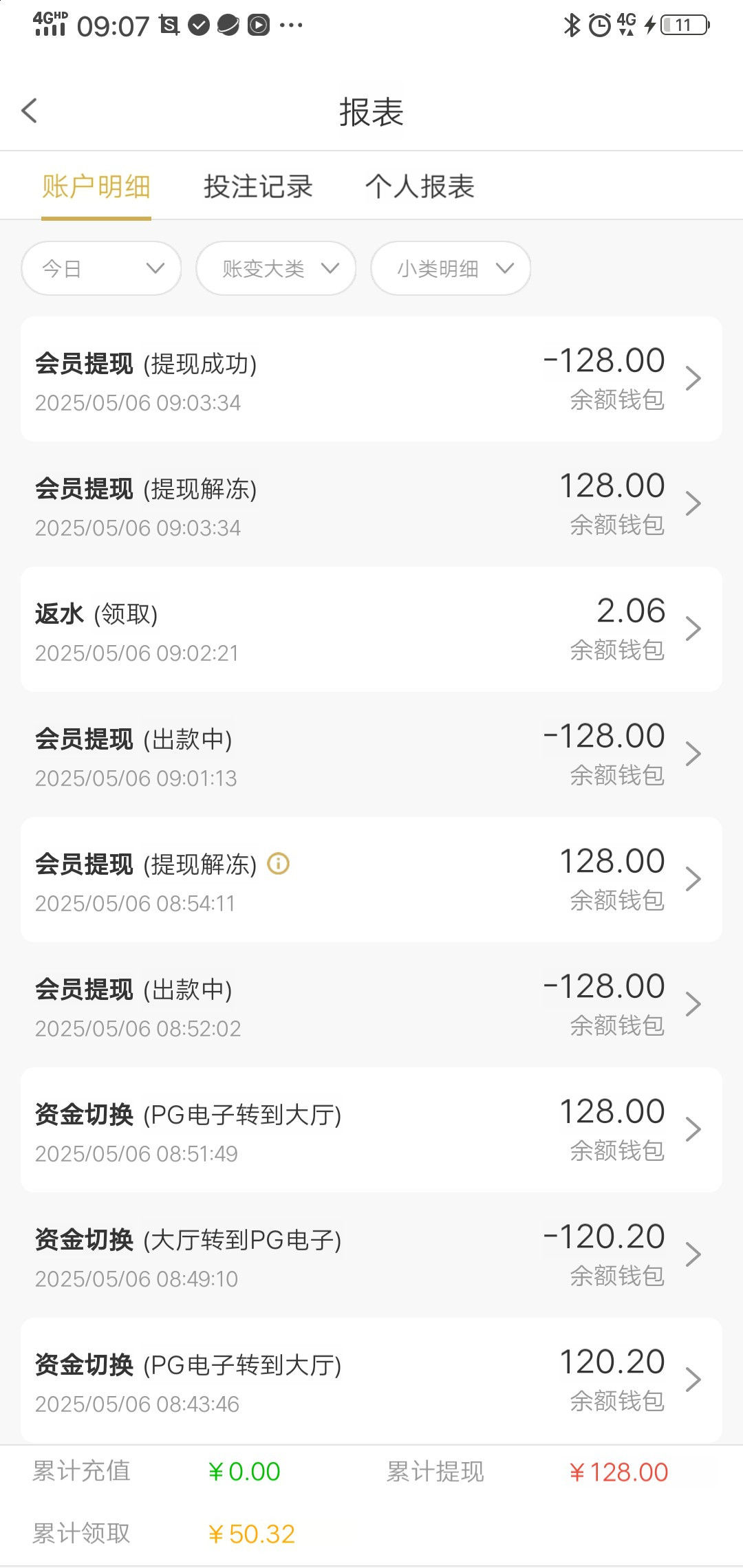This screenshot has width=743, height=1568.
Task: Open the 大厅转到PG电子 transfer record
Action: (371, 1255)
